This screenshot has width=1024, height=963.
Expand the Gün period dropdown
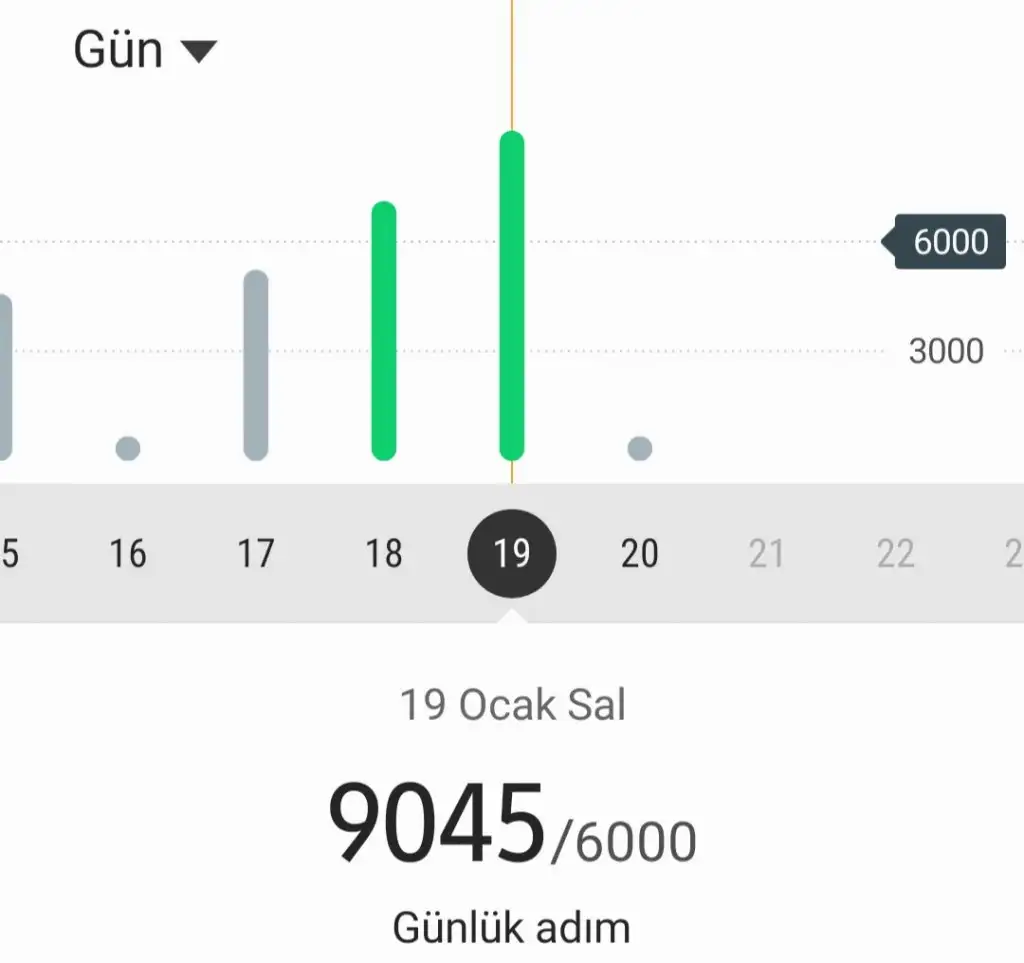point(145,50)
